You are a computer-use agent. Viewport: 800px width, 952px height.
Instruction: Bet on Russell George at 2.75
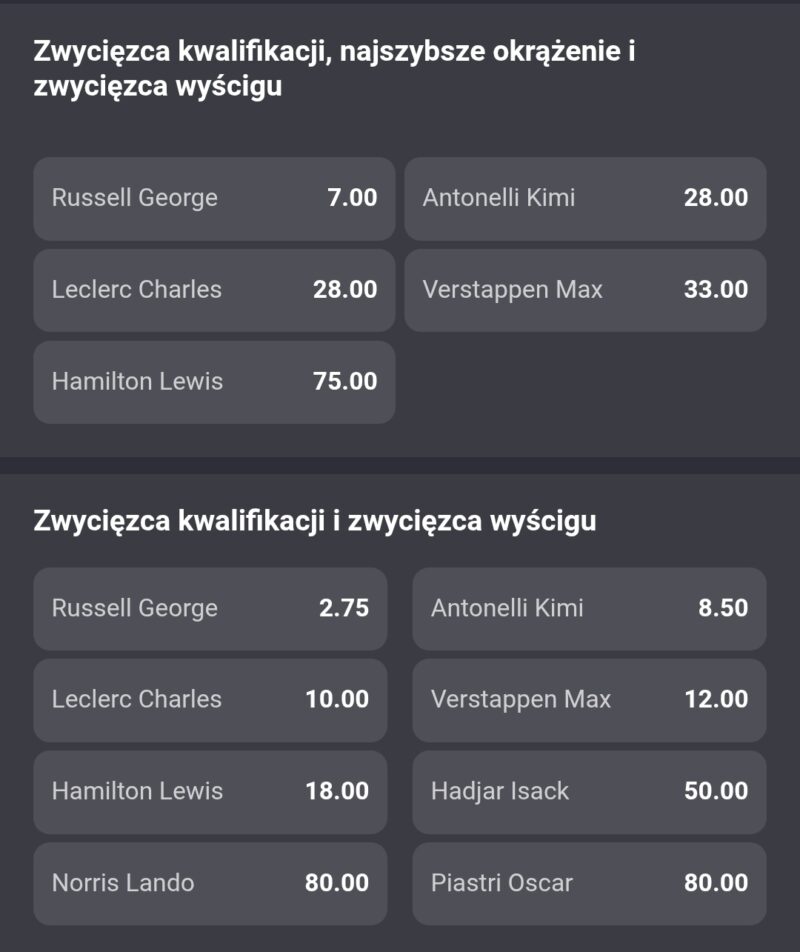210,608
